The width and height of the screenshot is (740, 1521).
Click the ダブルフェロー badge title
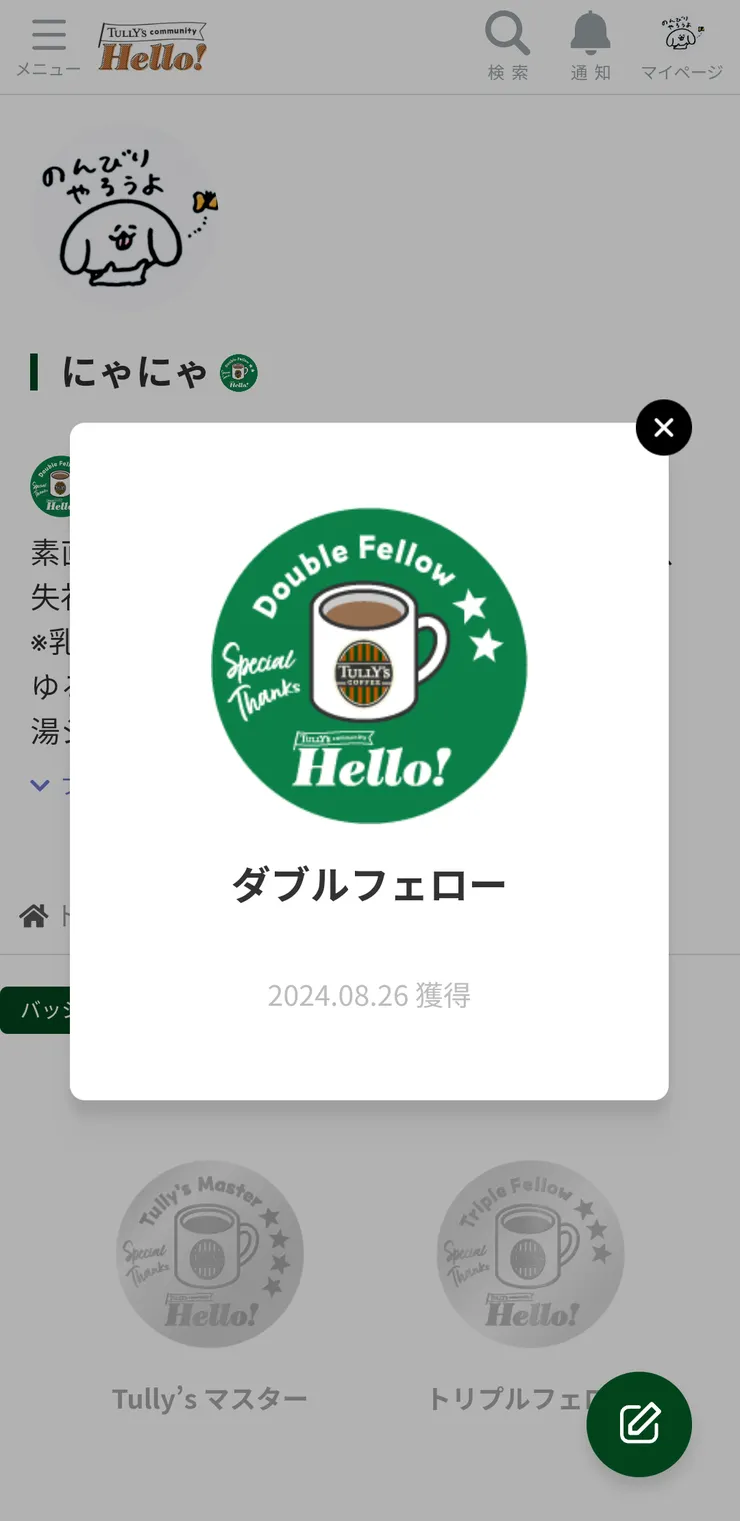click(x=368, y=884)
